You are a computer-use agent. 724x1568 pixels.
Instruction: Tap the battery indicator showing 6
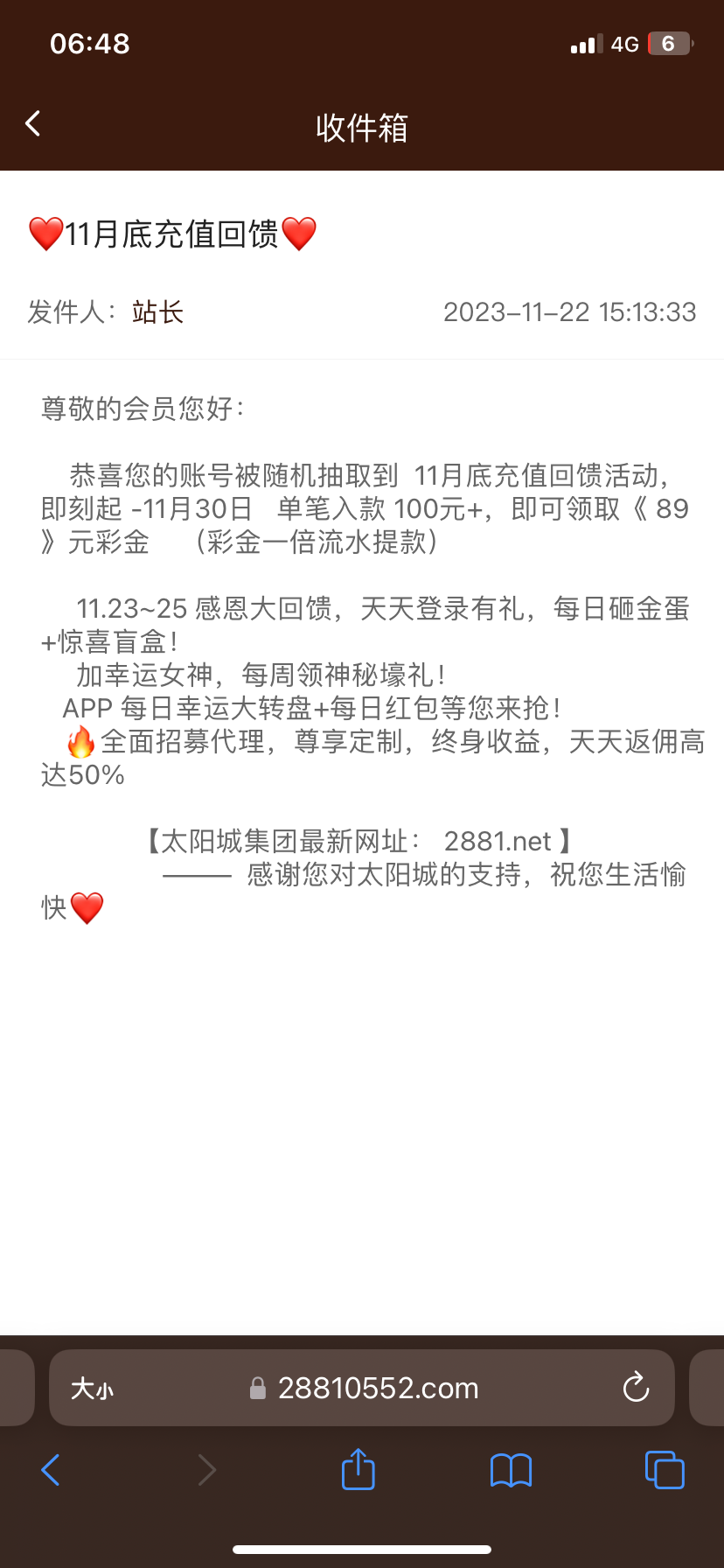[670, 43]
